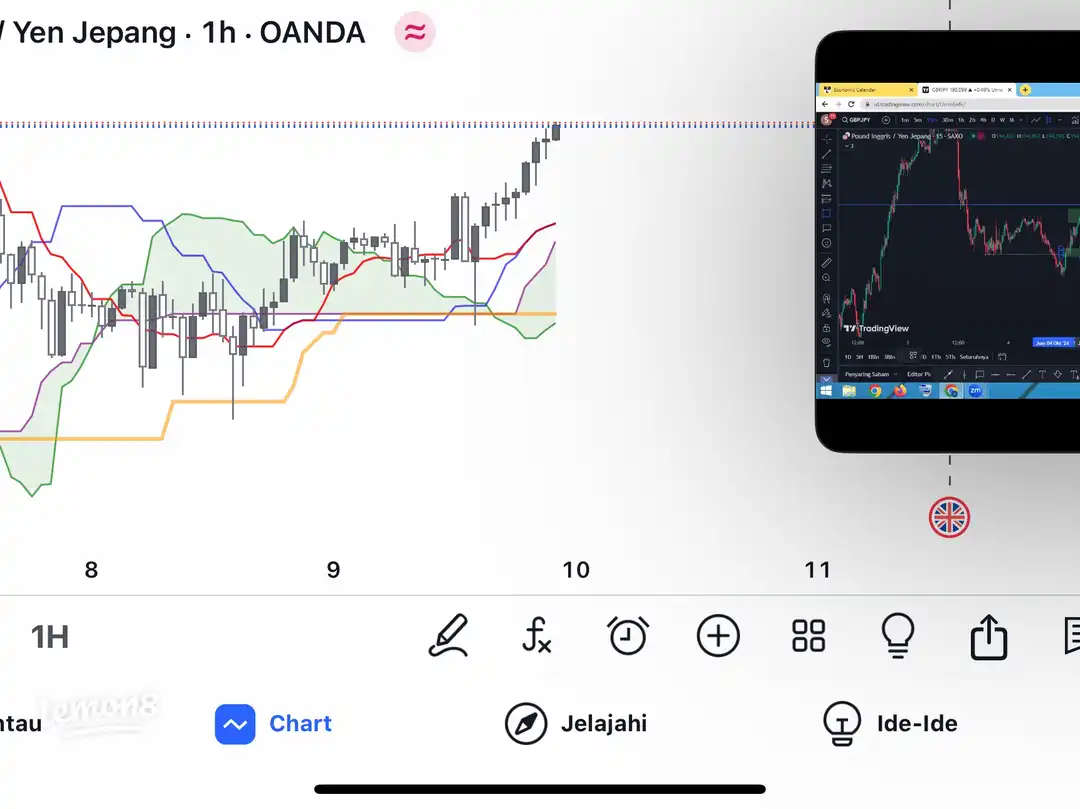This screenshot has width=1080, height=809.
Task: Share the chart
Action: click(989, 636)
